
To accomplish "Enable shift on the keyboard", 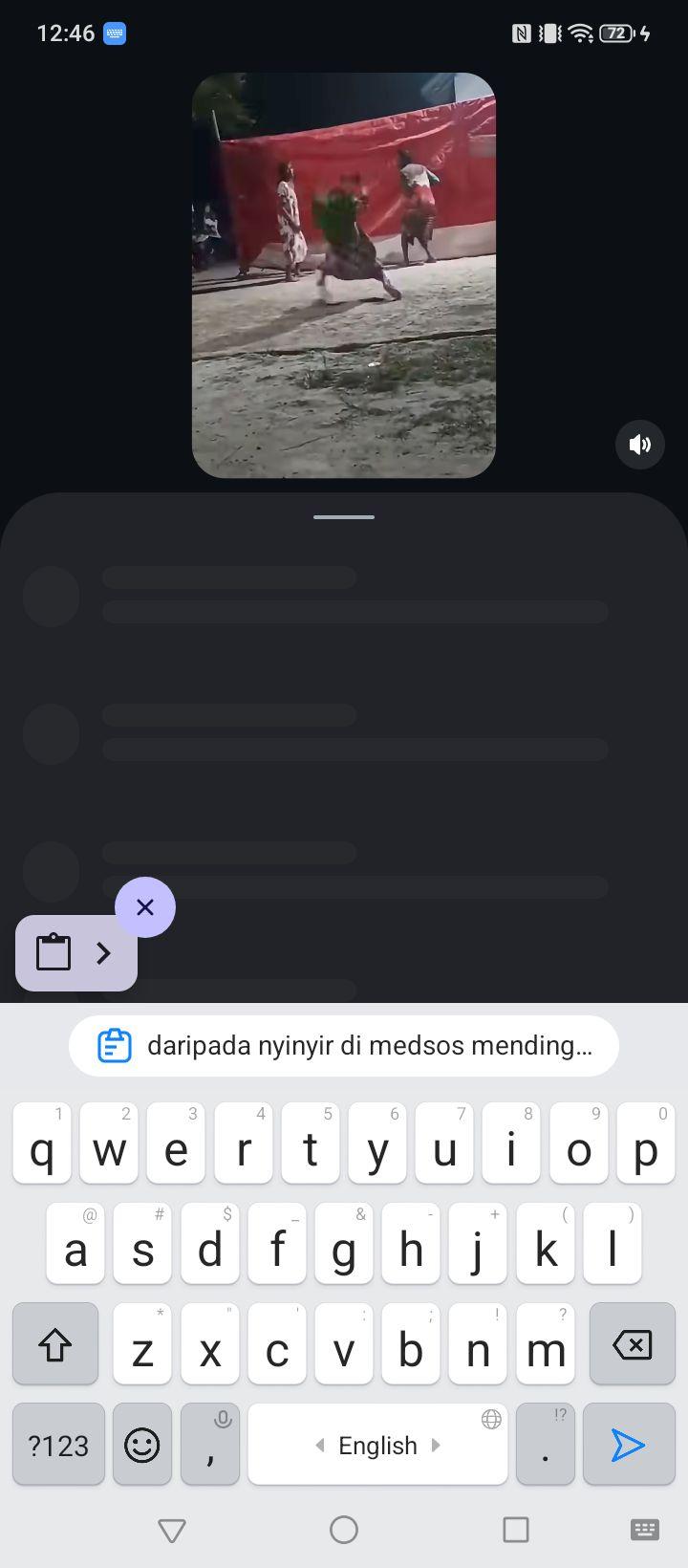I will 55,1343.
